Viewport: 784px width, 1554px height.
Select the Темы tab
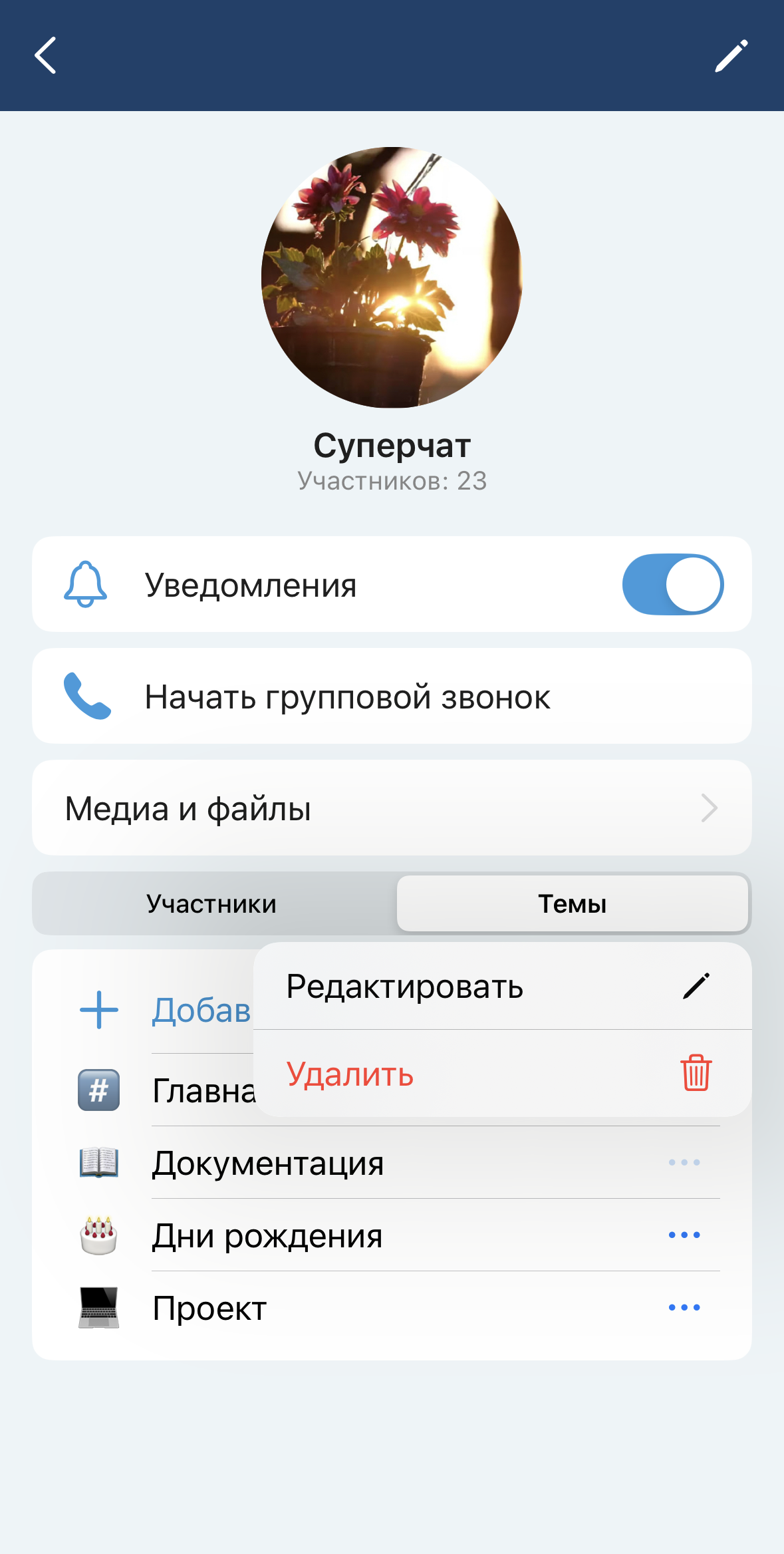click(x=572, y=904)
